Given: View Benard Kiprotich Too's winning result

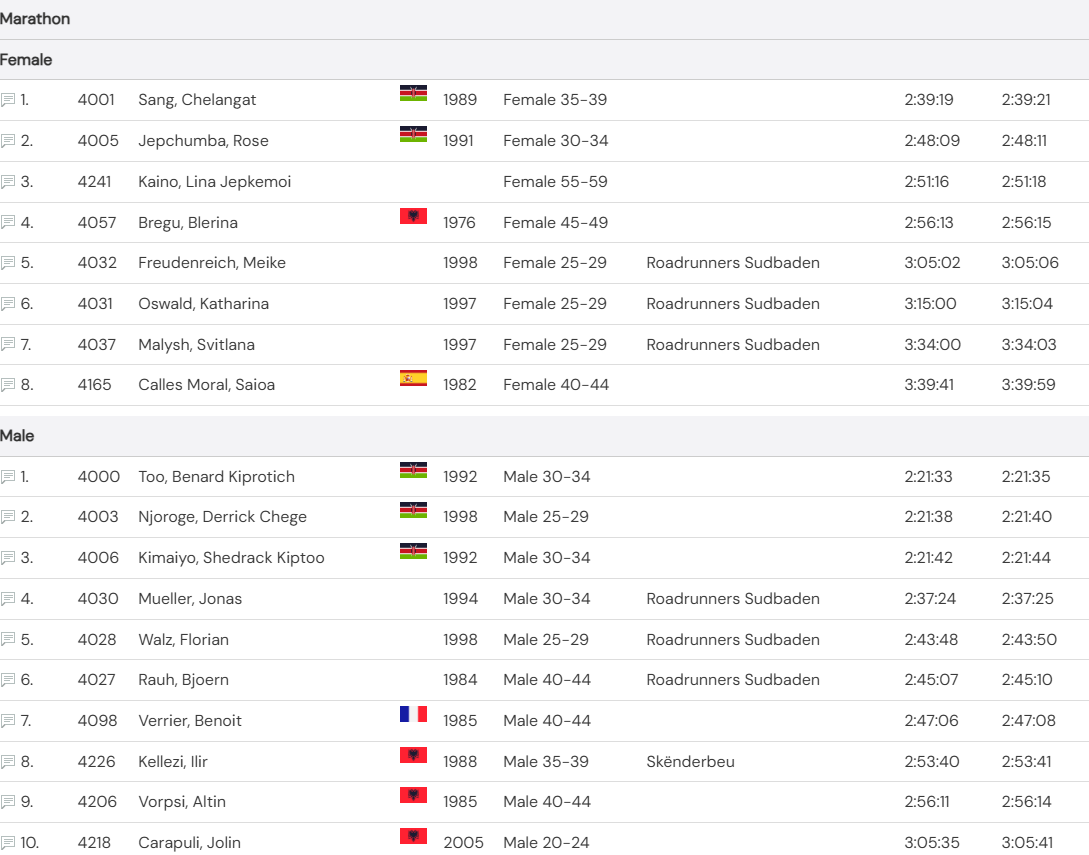Looking at the screenshot, I should point(8,477).
